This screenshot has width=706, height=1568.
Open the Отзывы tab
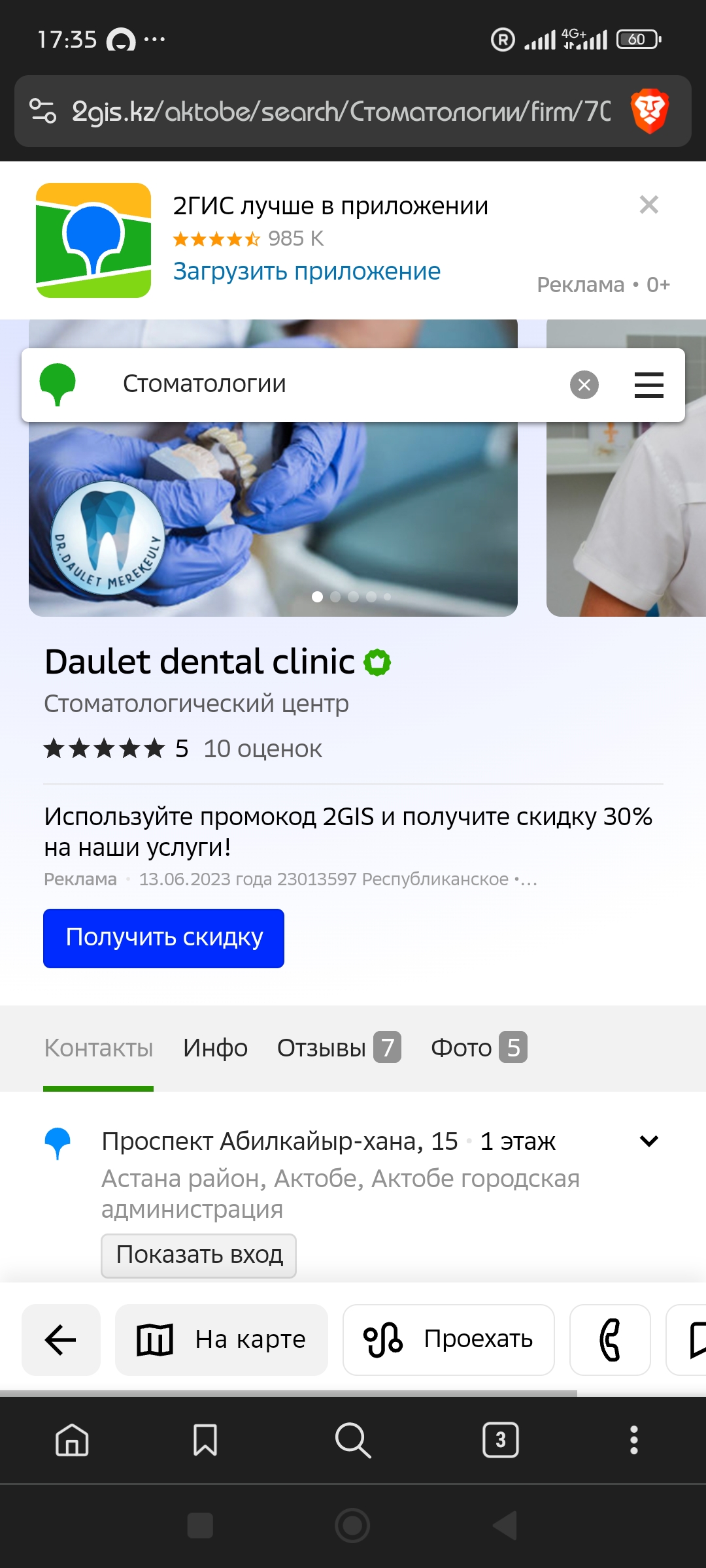(x=338, y=1048)
